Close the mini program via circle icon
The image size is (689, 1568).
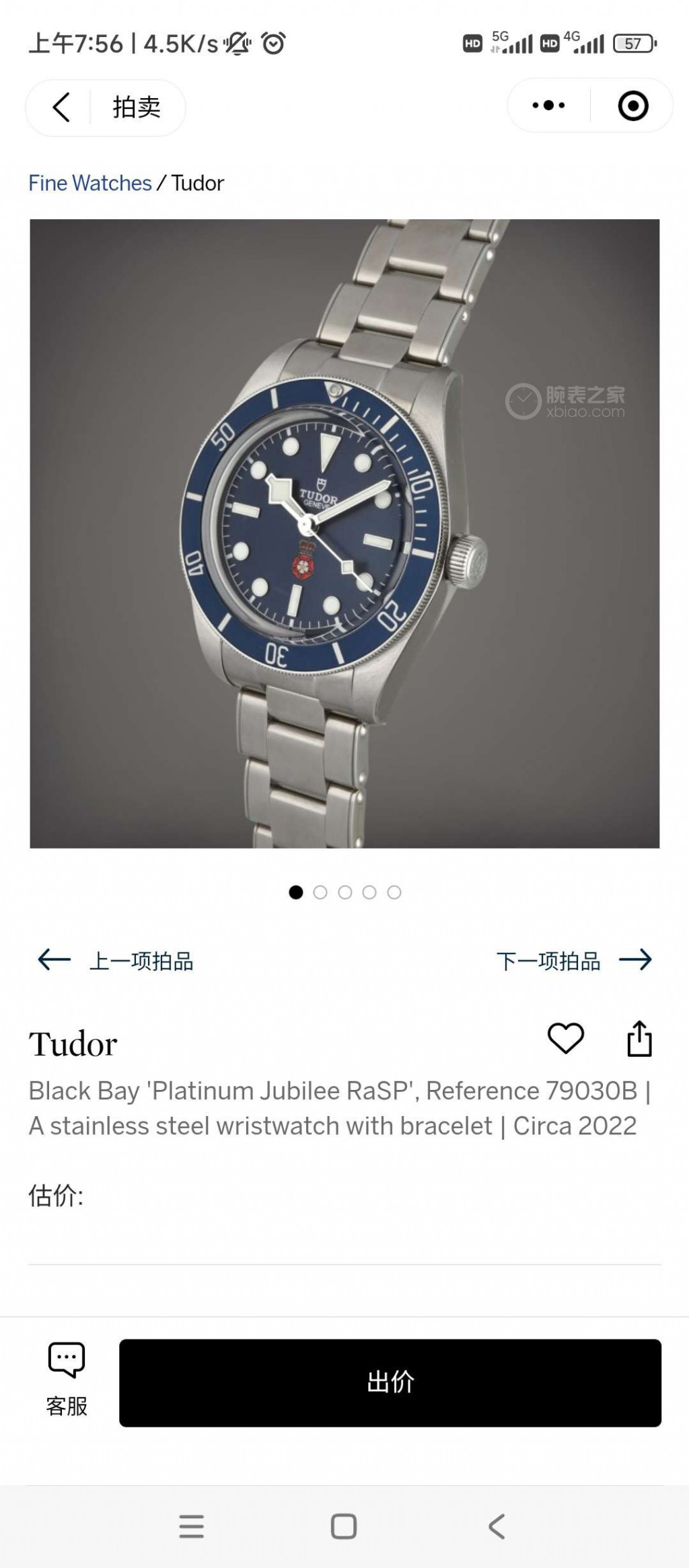[x=632, y=106]
